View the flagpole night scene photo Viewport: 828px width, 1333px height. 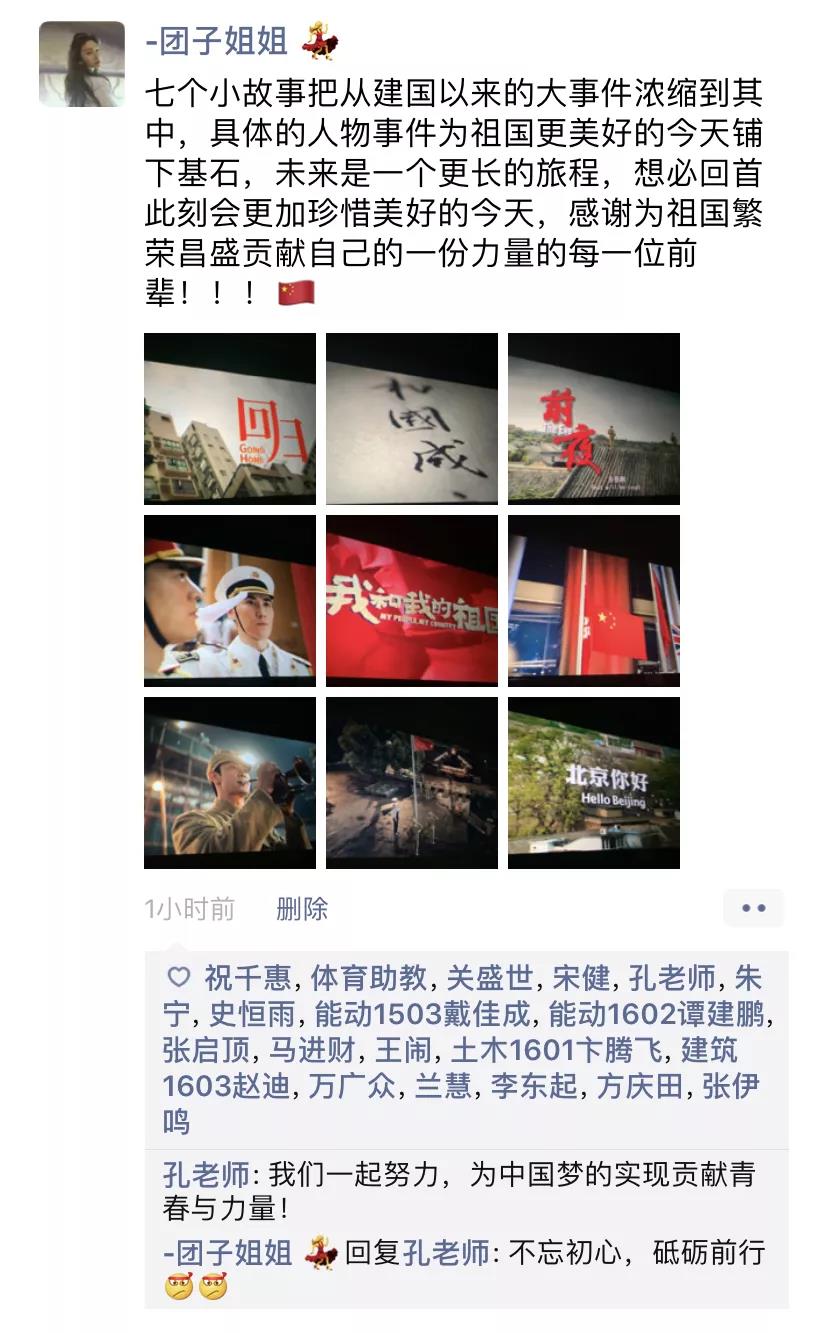(412, 782)
